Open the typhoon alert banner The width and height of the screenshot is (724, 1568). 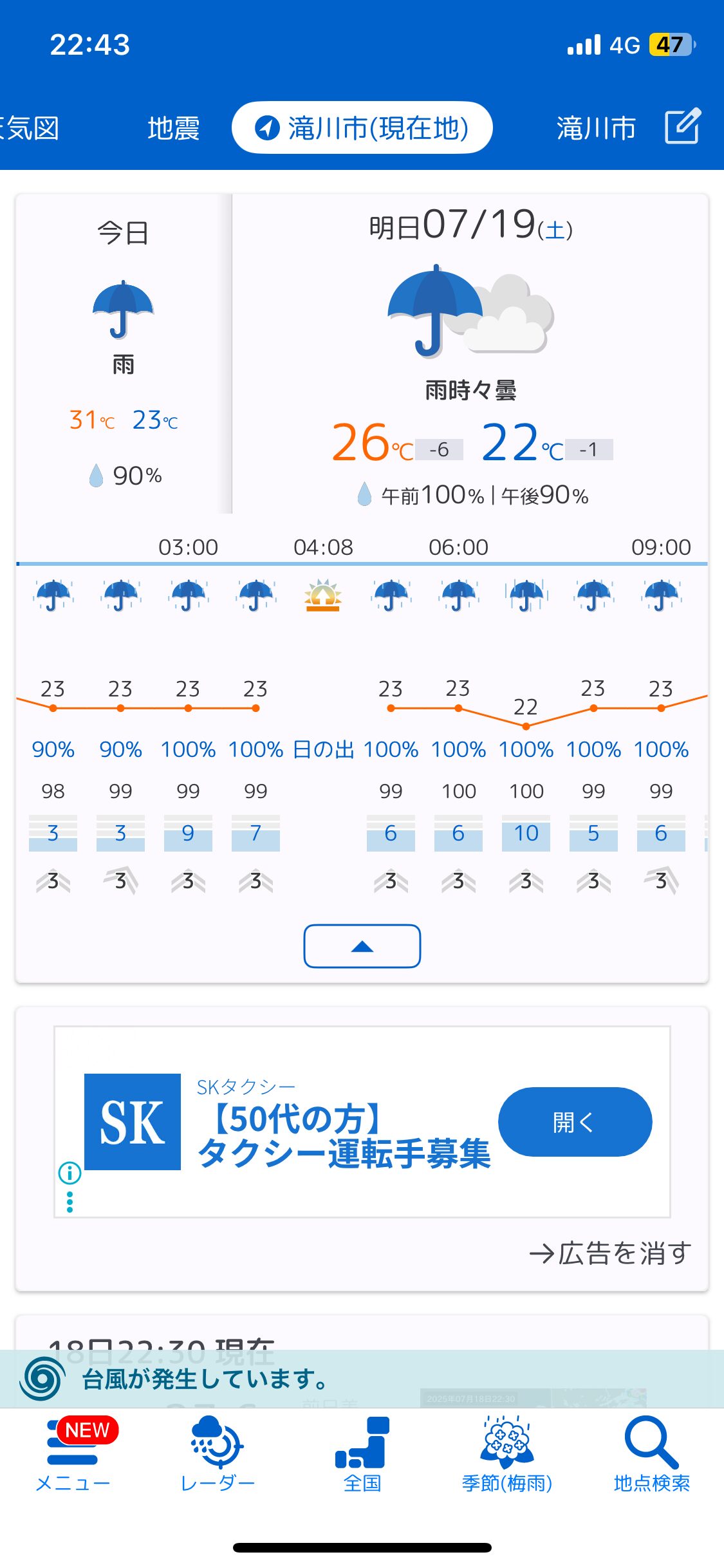point(362,1379)
